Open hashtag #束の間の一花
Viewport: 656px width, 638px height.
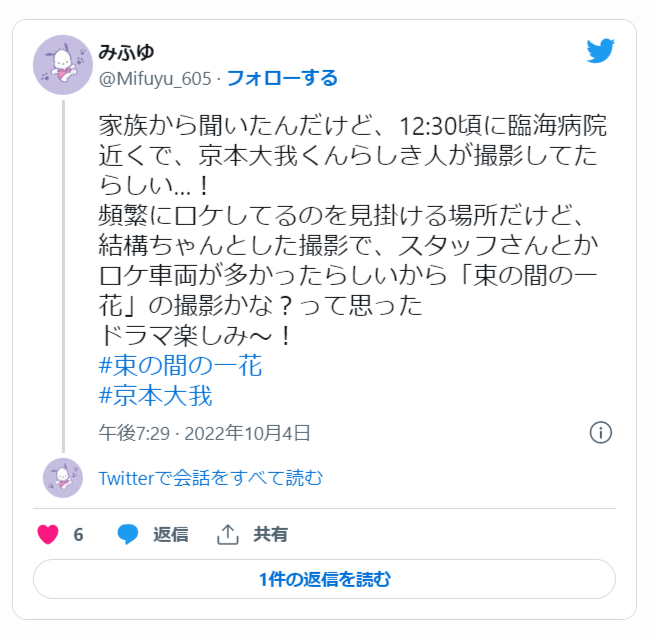coord(180,366)
